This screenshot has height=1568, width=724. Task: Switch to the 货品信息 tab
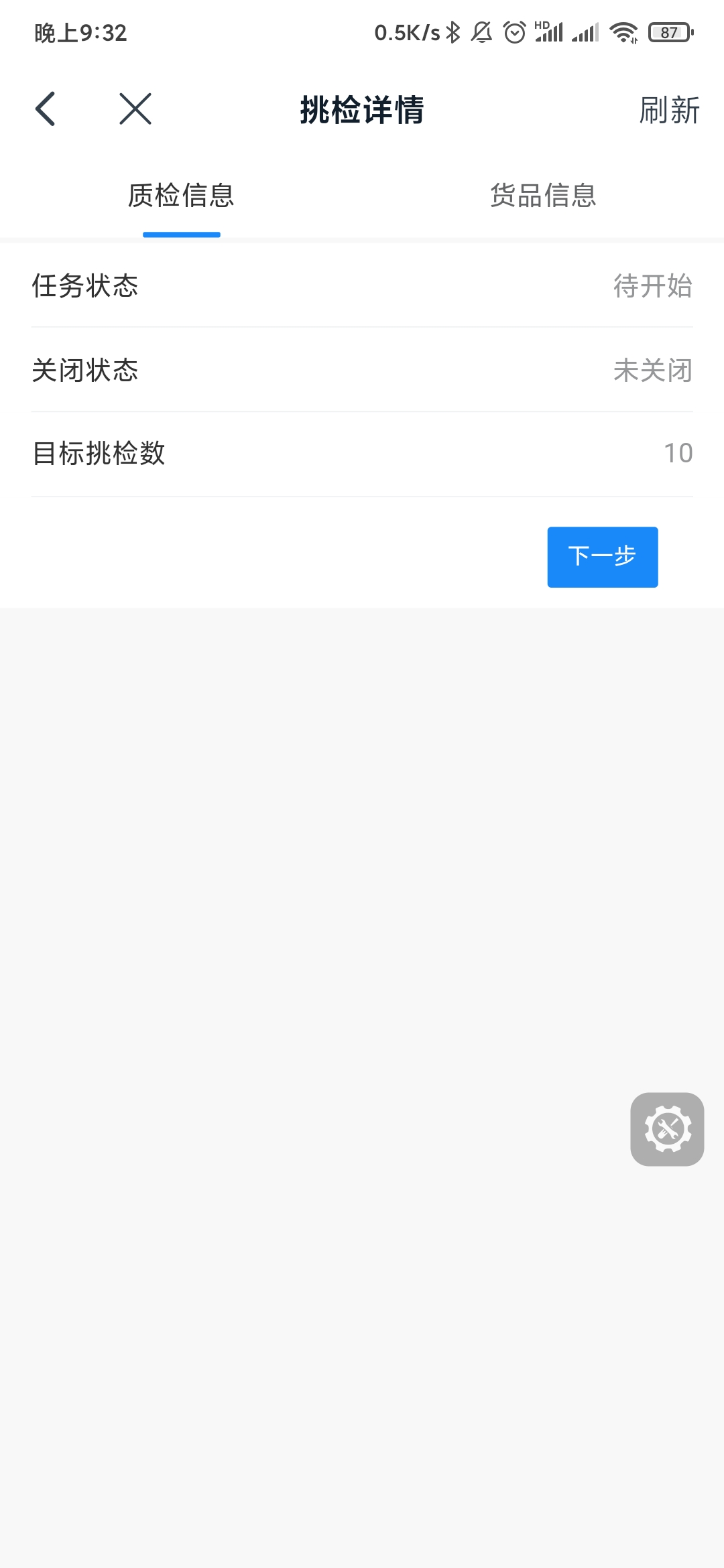[x=543, y=196]
